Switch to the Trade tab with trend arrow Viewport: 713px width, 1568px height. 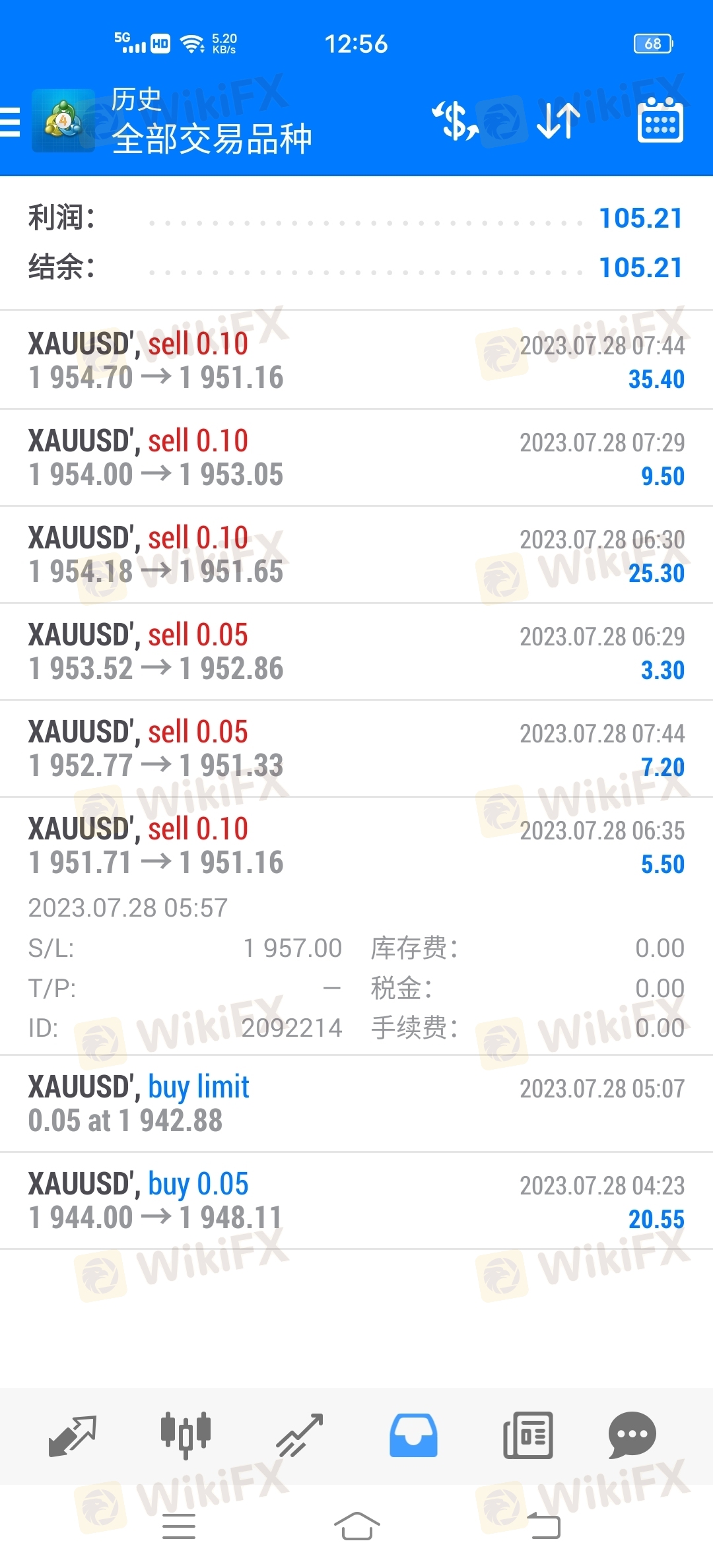point(300,1435)
